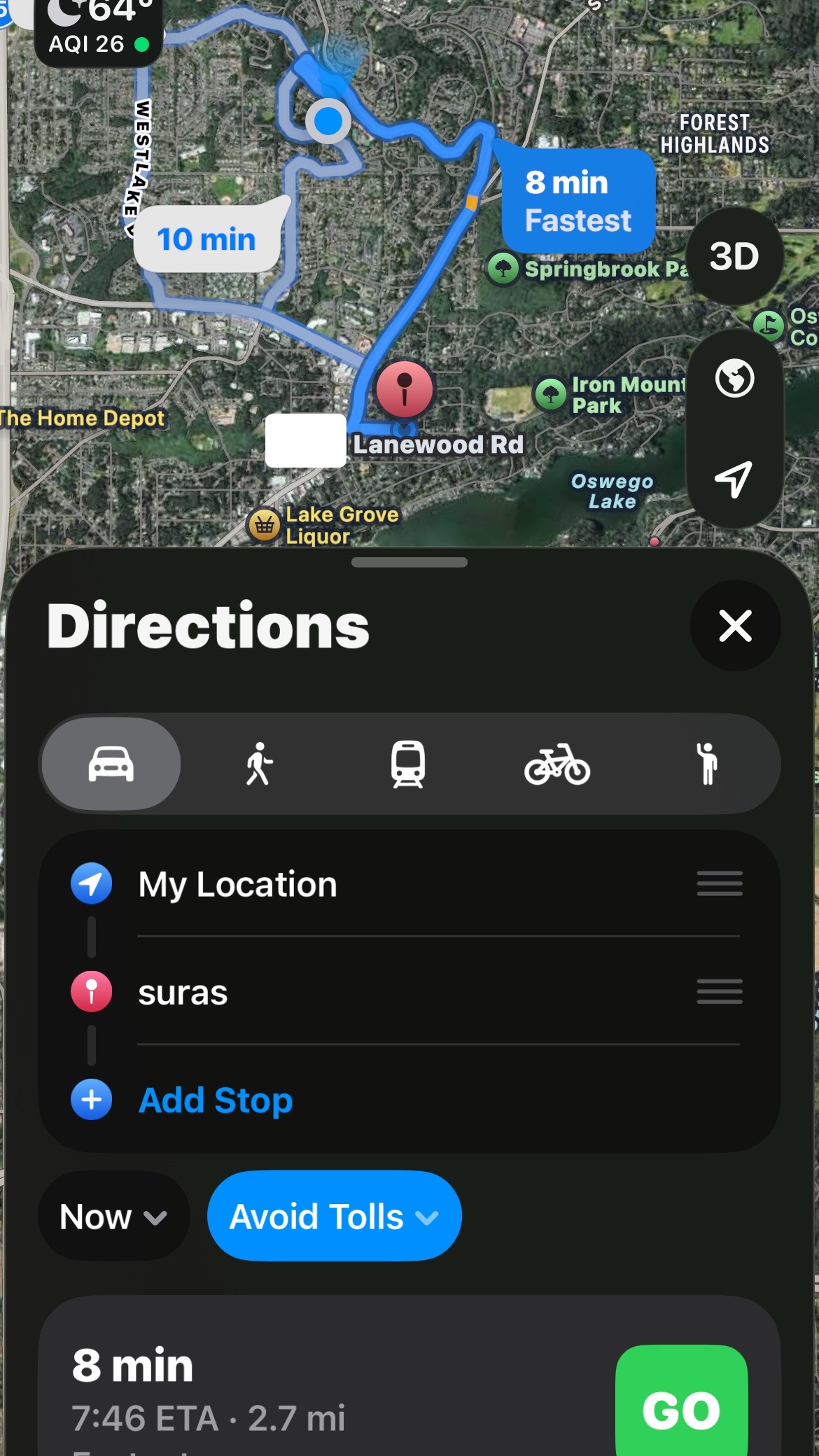This screenshot has height=1456, width=819.
Task: Select the 10 min alternate route
Action: point(207,239)
